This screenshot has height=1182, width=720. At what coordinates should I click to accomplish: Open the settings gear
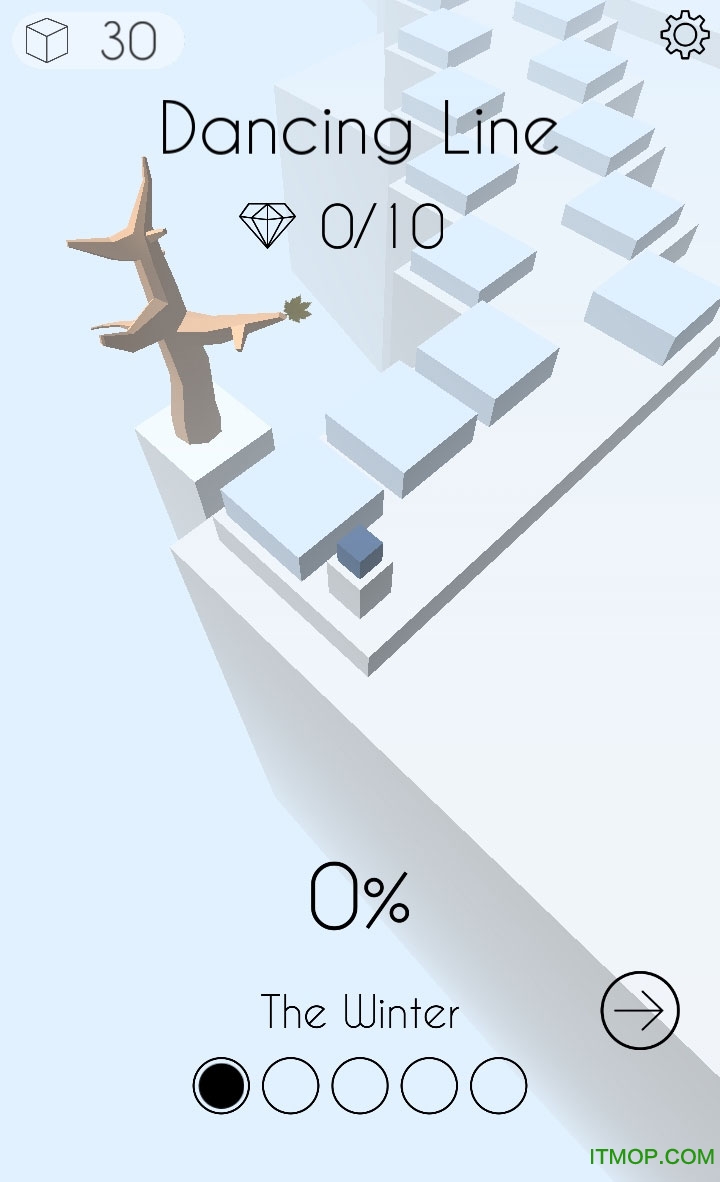[x=685, y=36]
